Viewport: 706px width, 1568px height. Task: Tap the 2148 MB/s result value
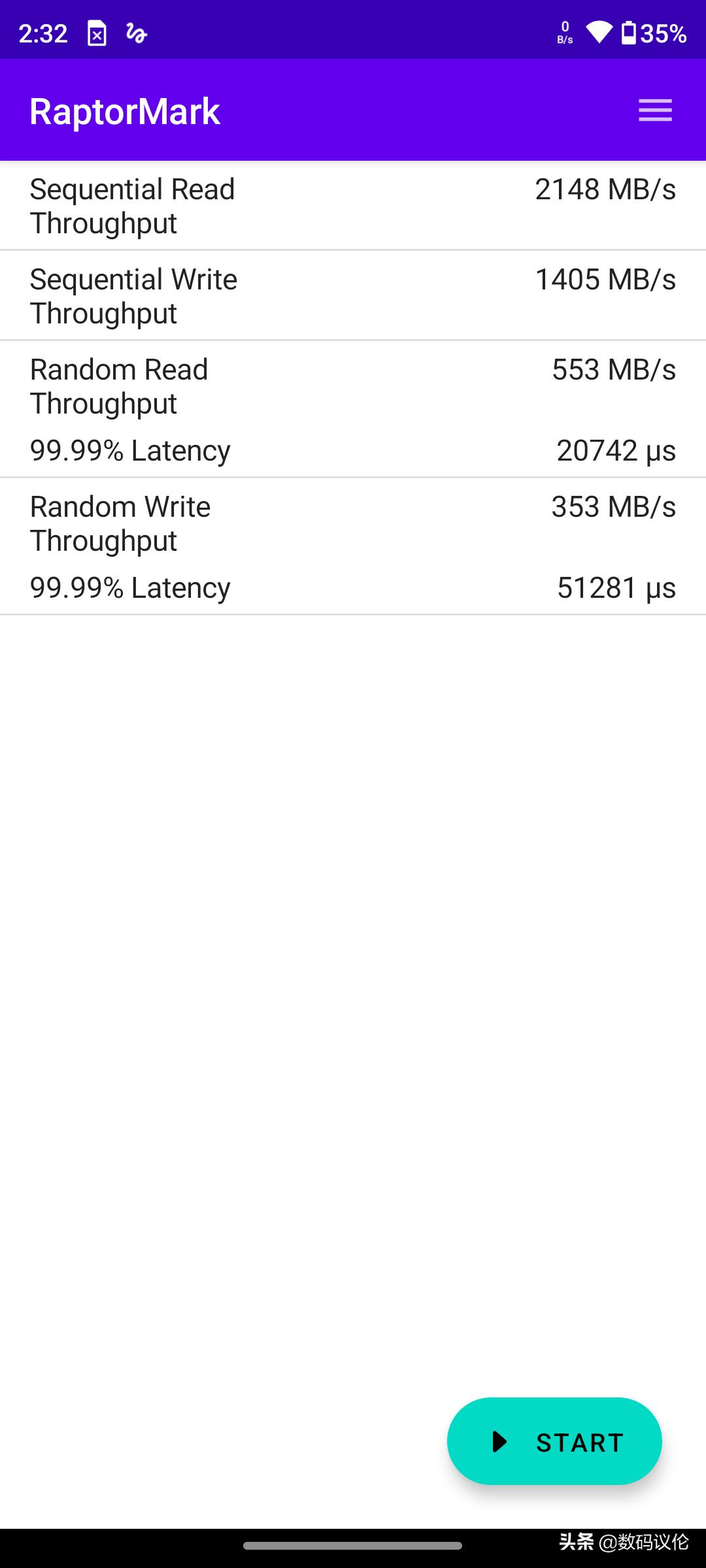tap(605, 189)
